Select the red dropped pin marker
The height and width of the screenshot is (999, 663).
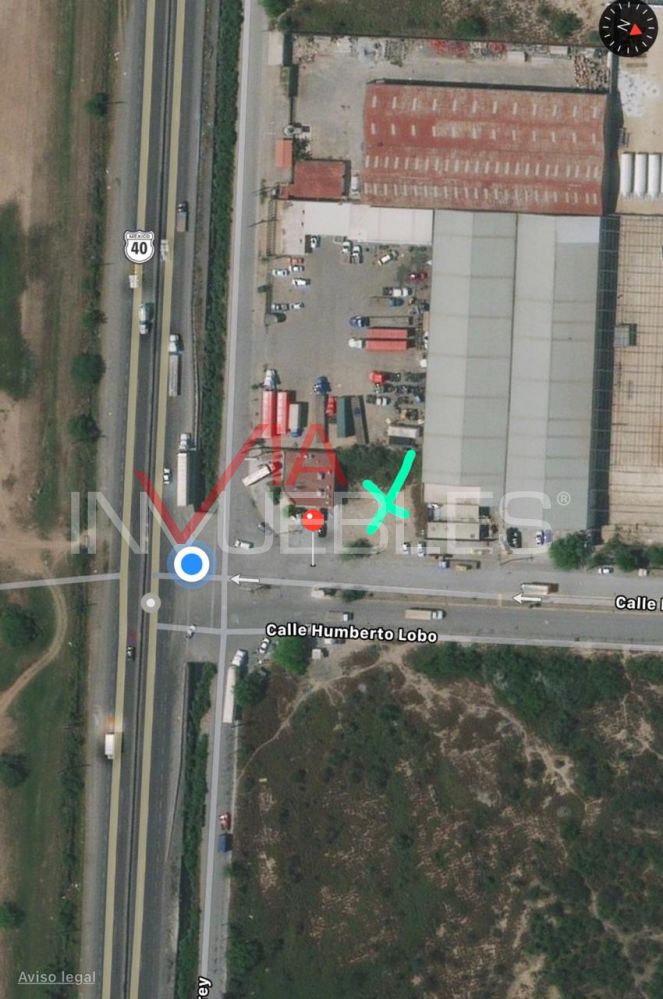[313, 519]
